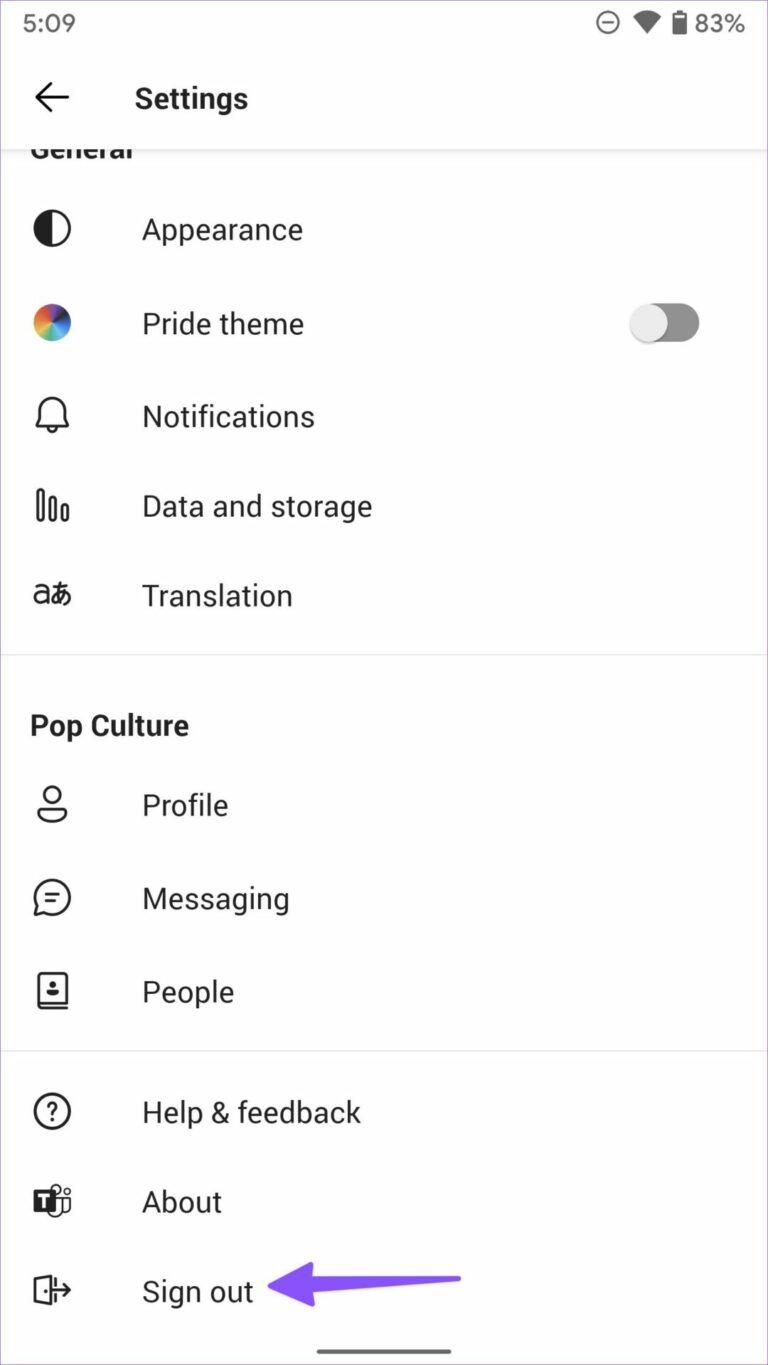Tap the Wi-Fi status icon

pos(650,22)
